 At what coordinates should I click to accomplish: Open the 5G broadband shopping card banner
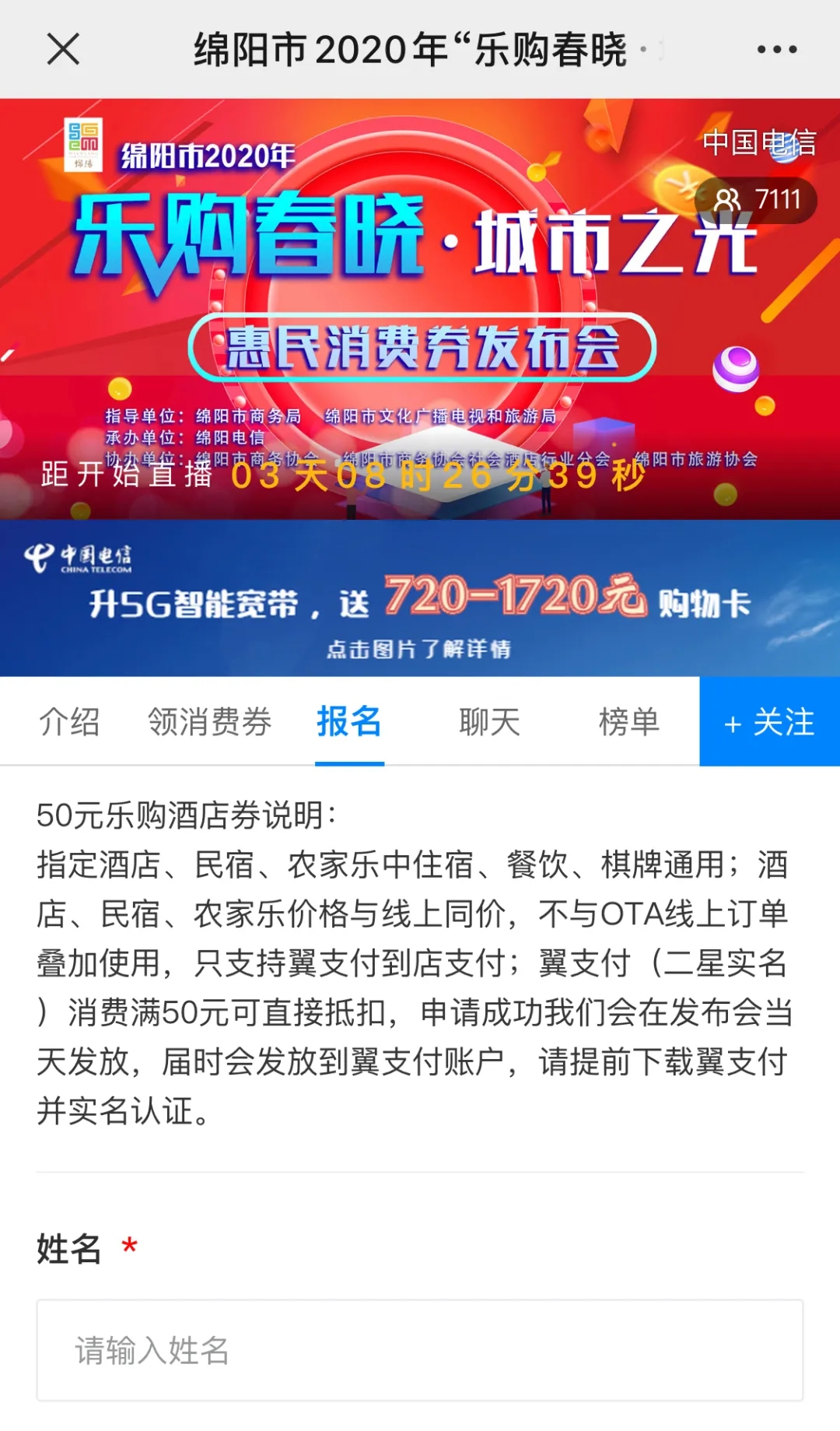(420, 599)
